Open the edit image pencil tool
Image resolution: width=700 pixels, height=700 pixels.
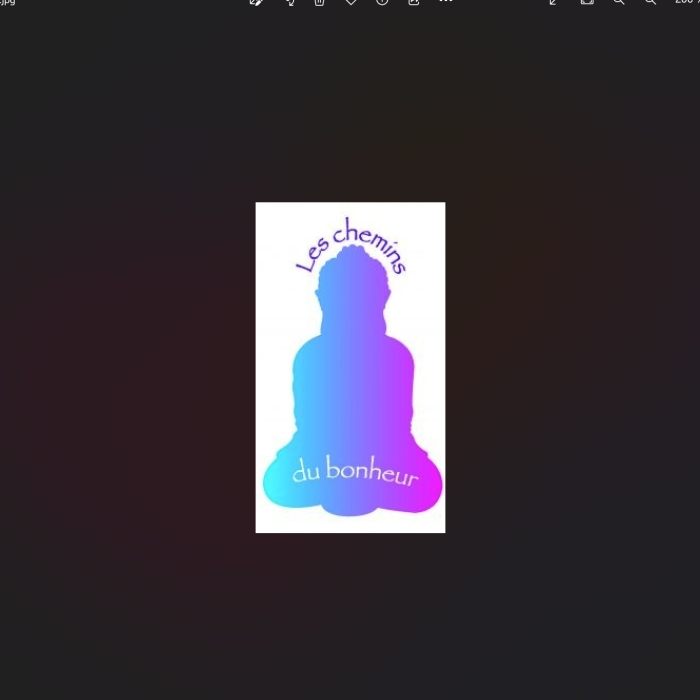pyautogui.click(x=256, y=2)
